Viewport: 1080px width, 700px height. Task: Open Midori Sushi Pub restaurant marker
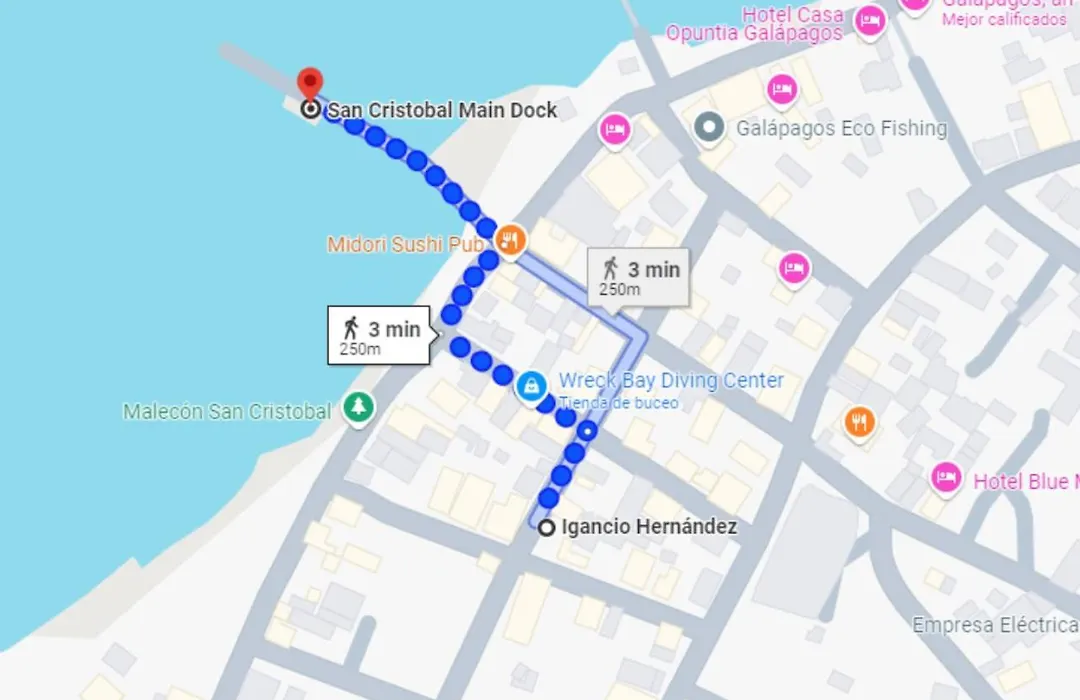510,239
